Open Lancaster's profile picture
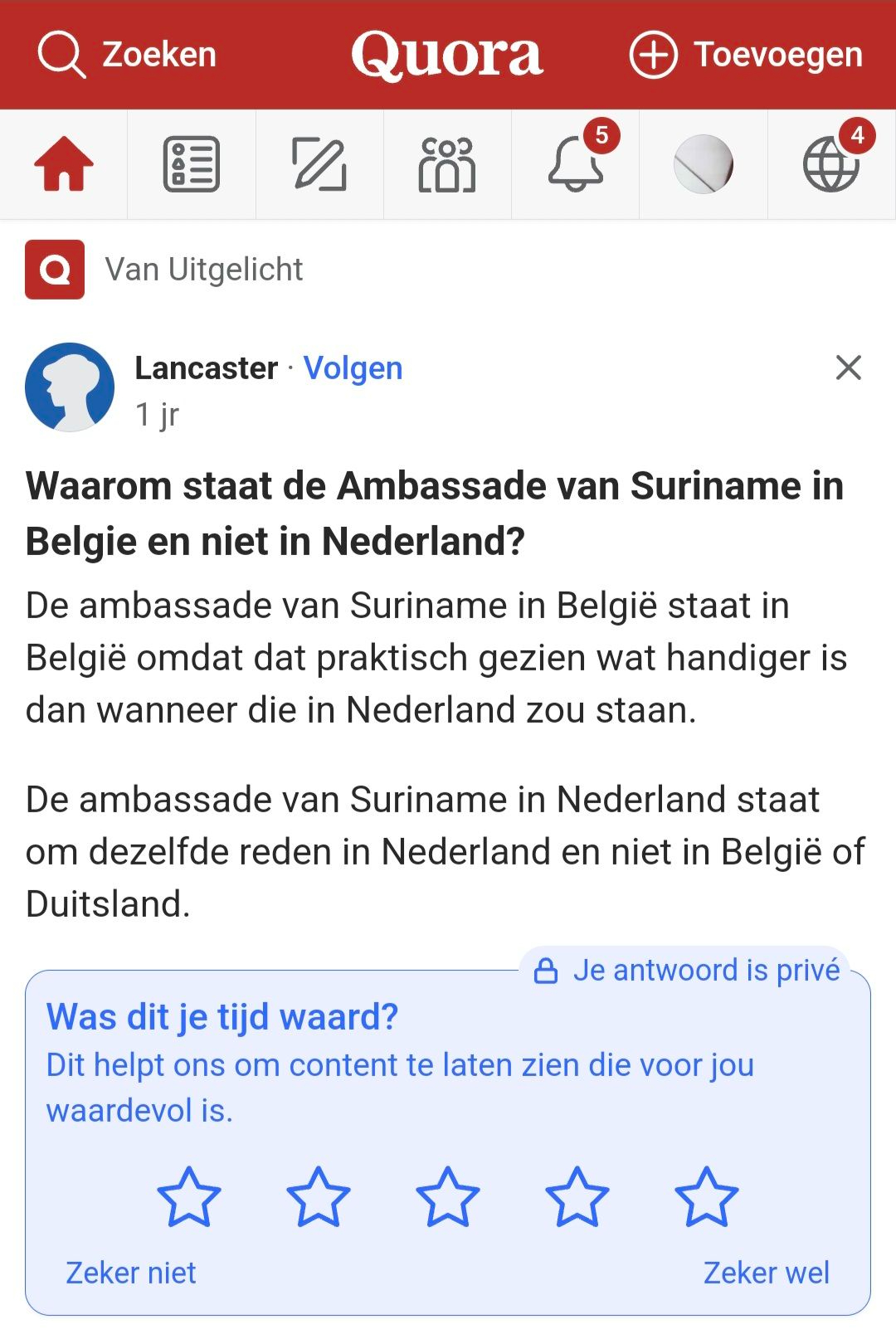Image resolution: width=896 pixels, height=1344 pixels. tap(70, 387)
